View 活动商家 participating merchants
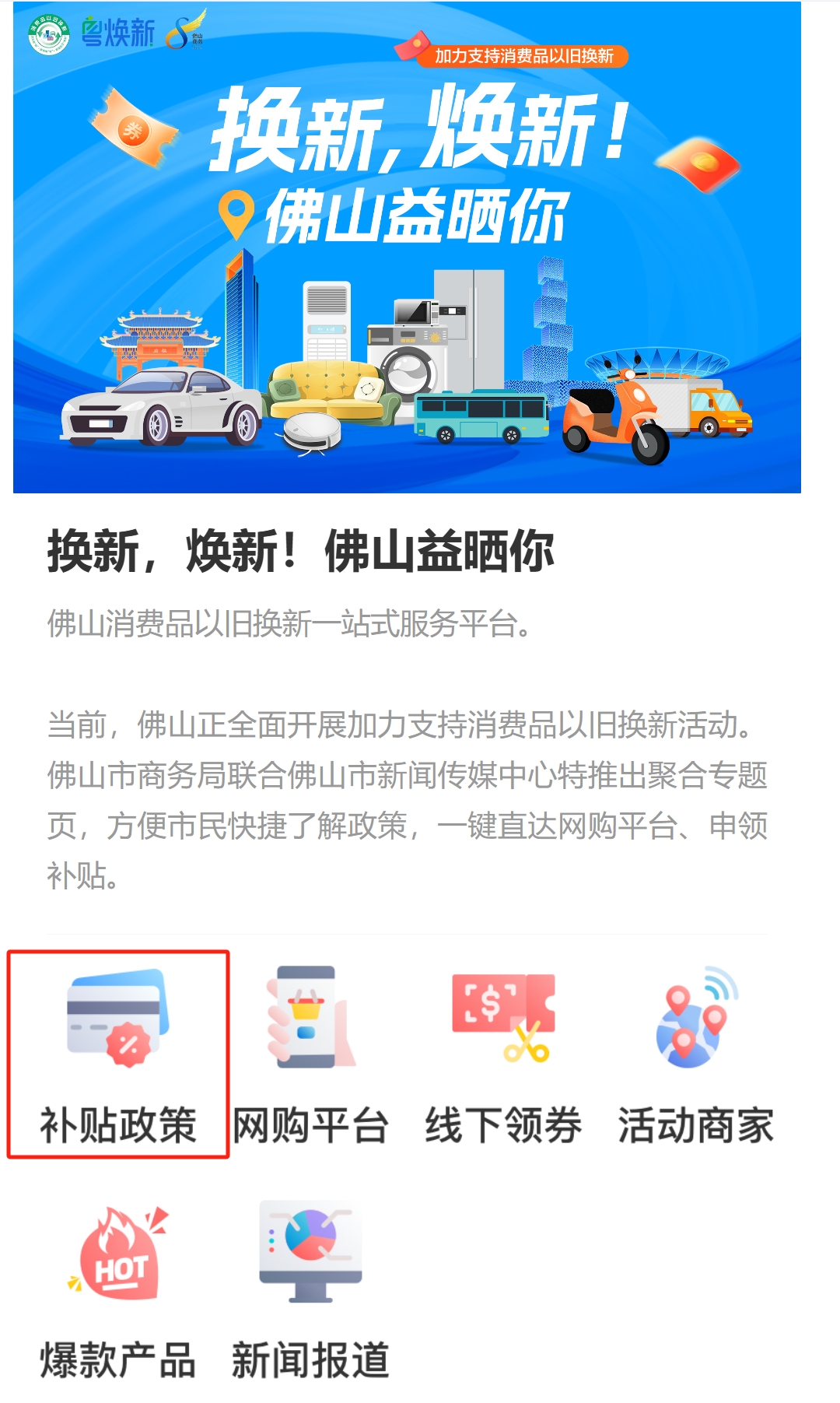The height and width of the screenshot is (1403, 840). coord(695,1054)
